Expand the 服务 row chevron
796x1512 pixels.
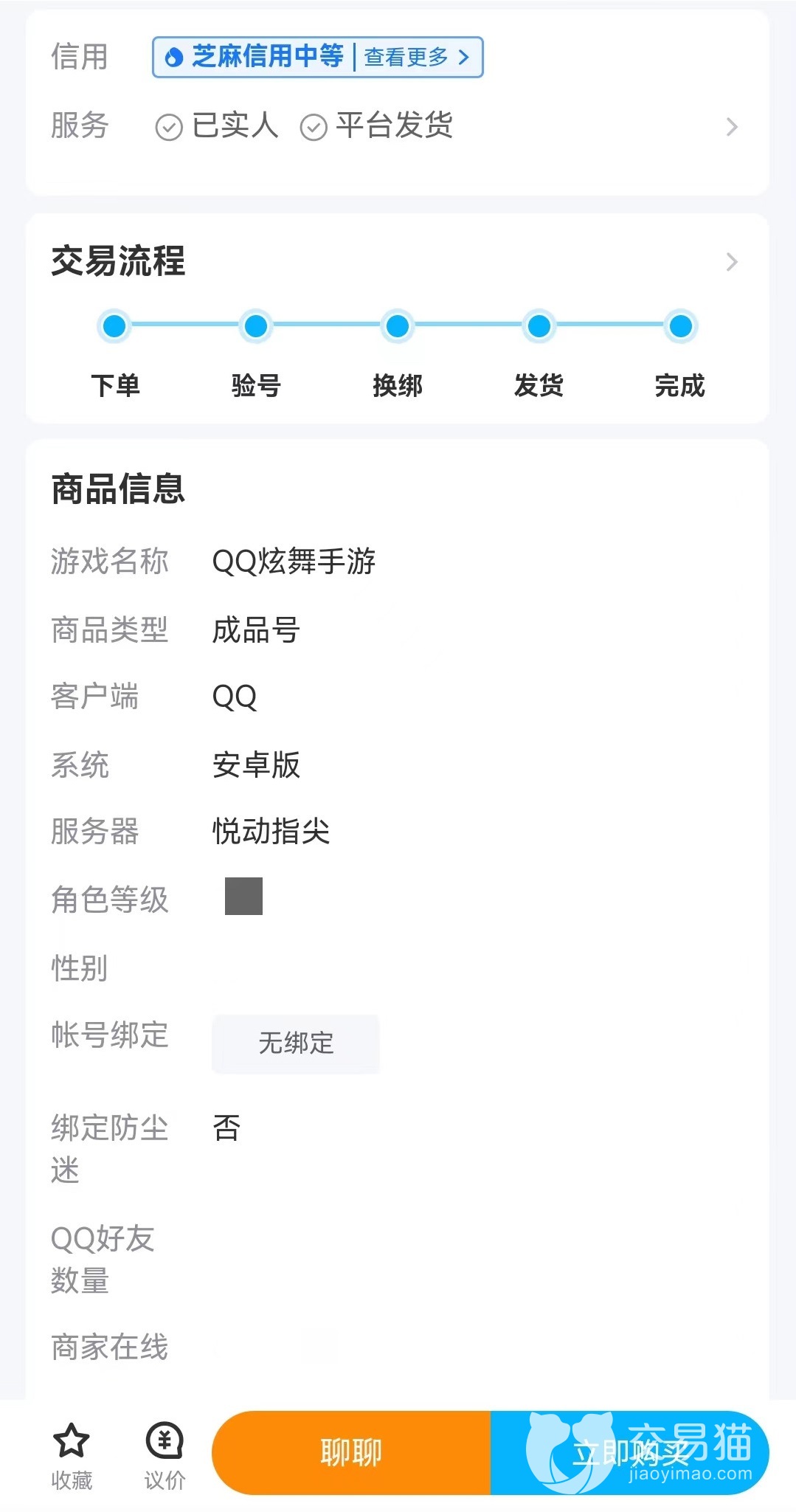(x=731, y=127)
